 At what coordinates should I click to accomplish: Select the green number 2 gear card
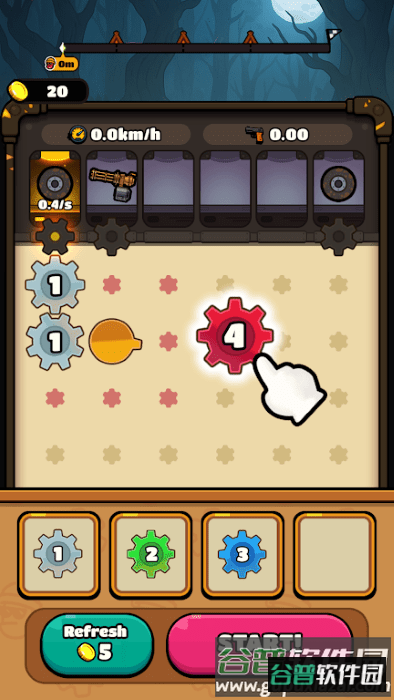point(151,554)
